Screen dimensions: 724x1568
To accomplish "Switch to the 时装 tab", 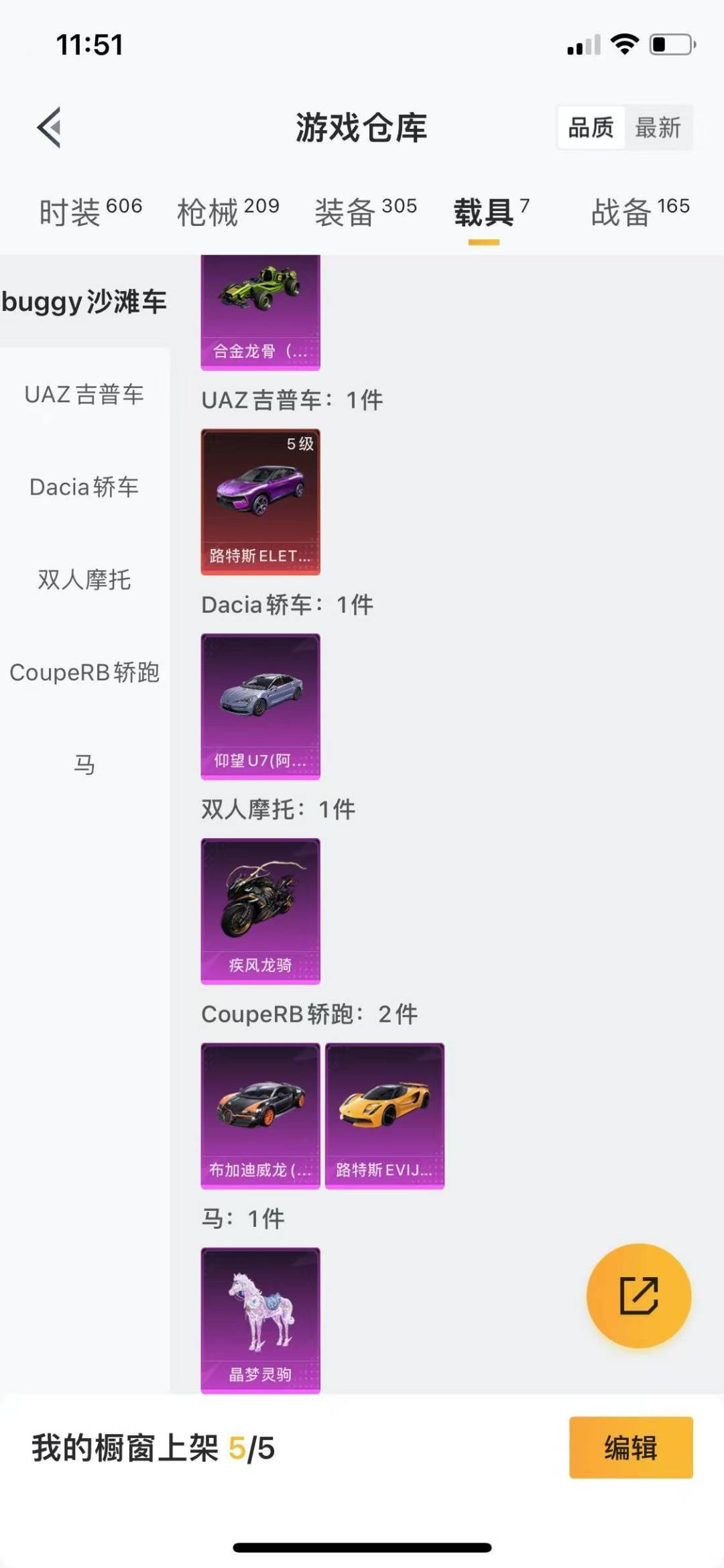I will coord(90,211).
